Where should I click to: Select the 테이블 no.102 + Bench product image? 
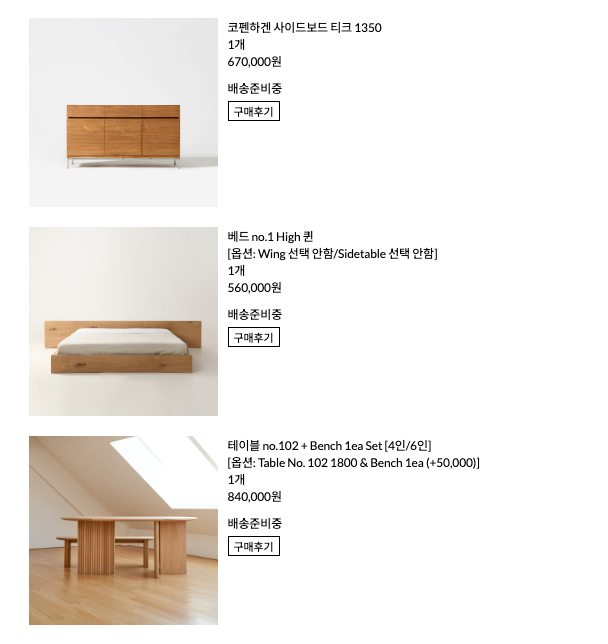(x=123, y=530)
